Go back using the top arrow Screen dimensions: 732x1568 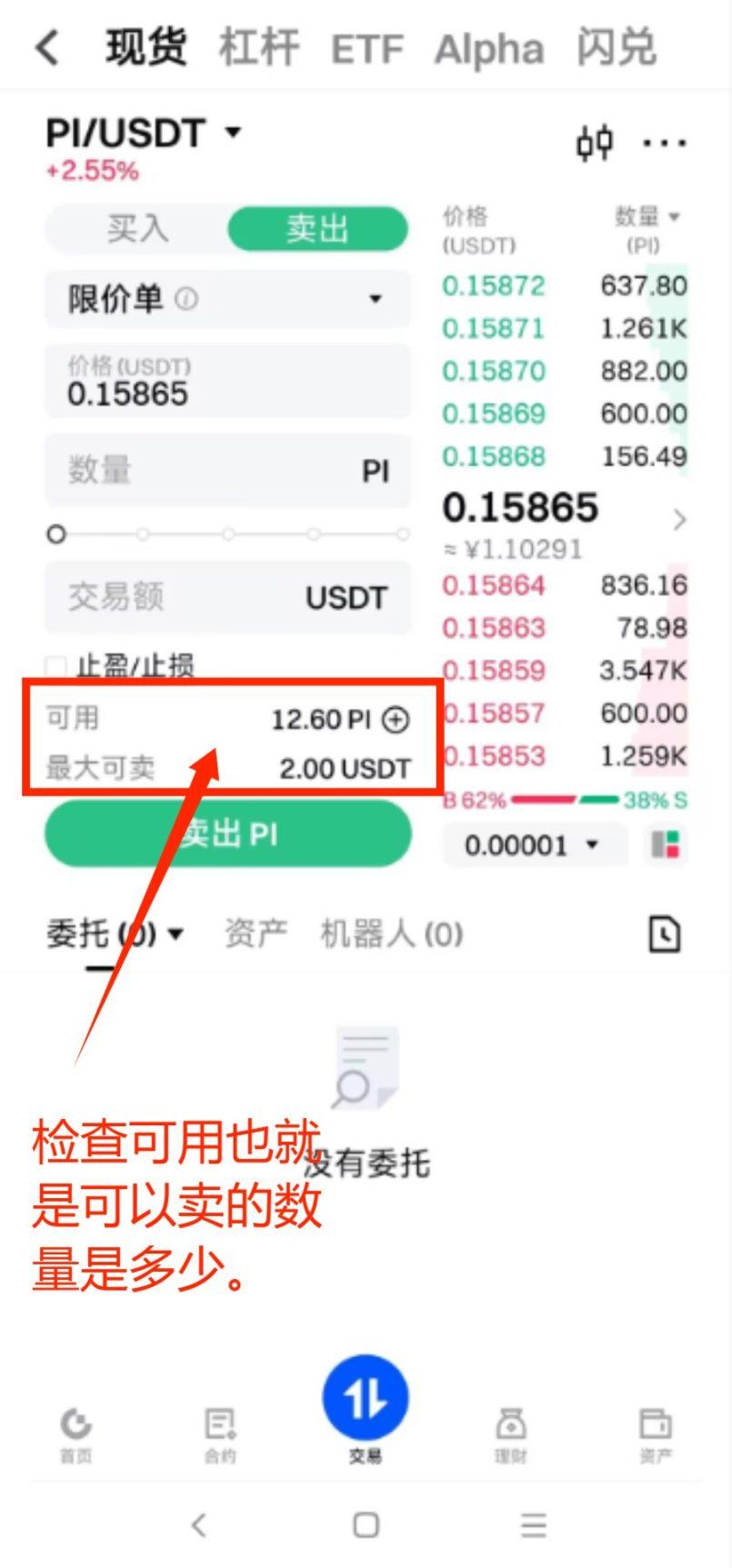pos(47,47)
